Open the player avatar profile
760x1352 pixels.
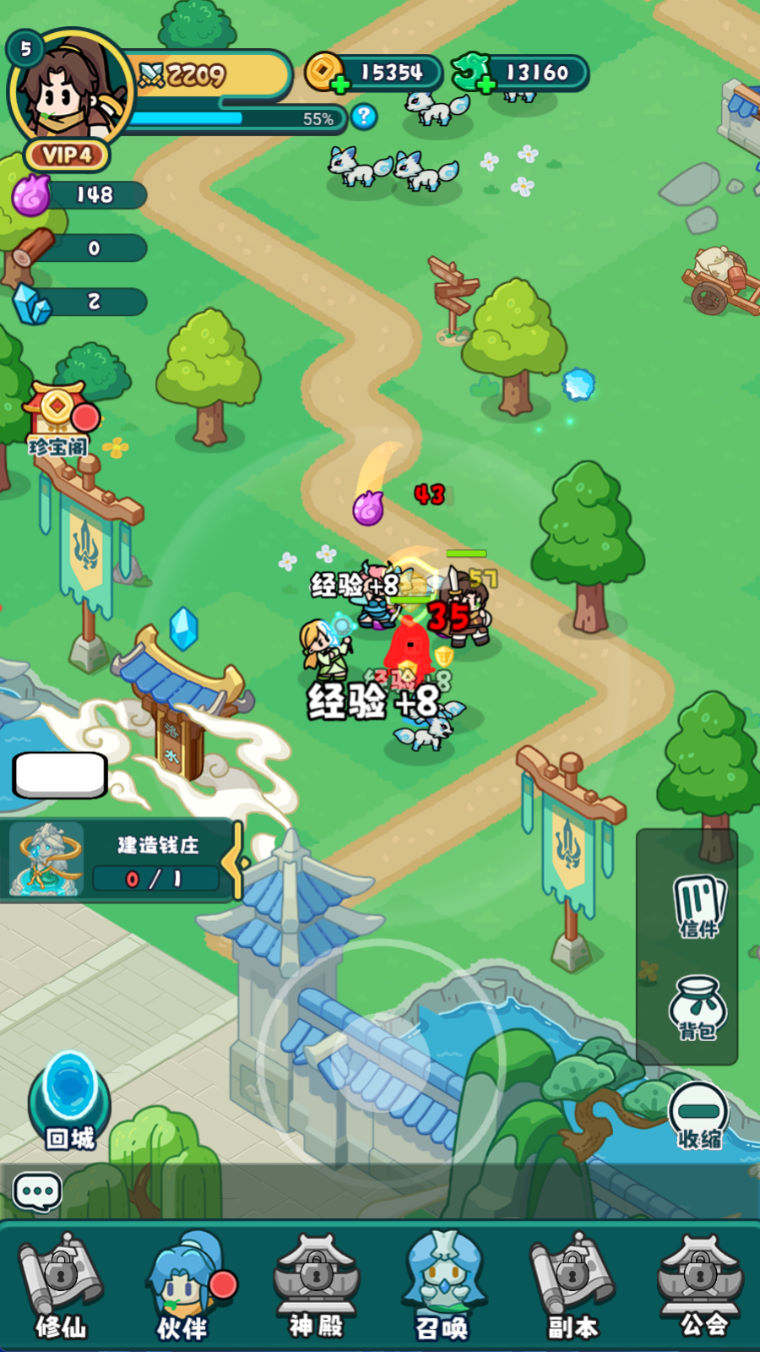70,90
